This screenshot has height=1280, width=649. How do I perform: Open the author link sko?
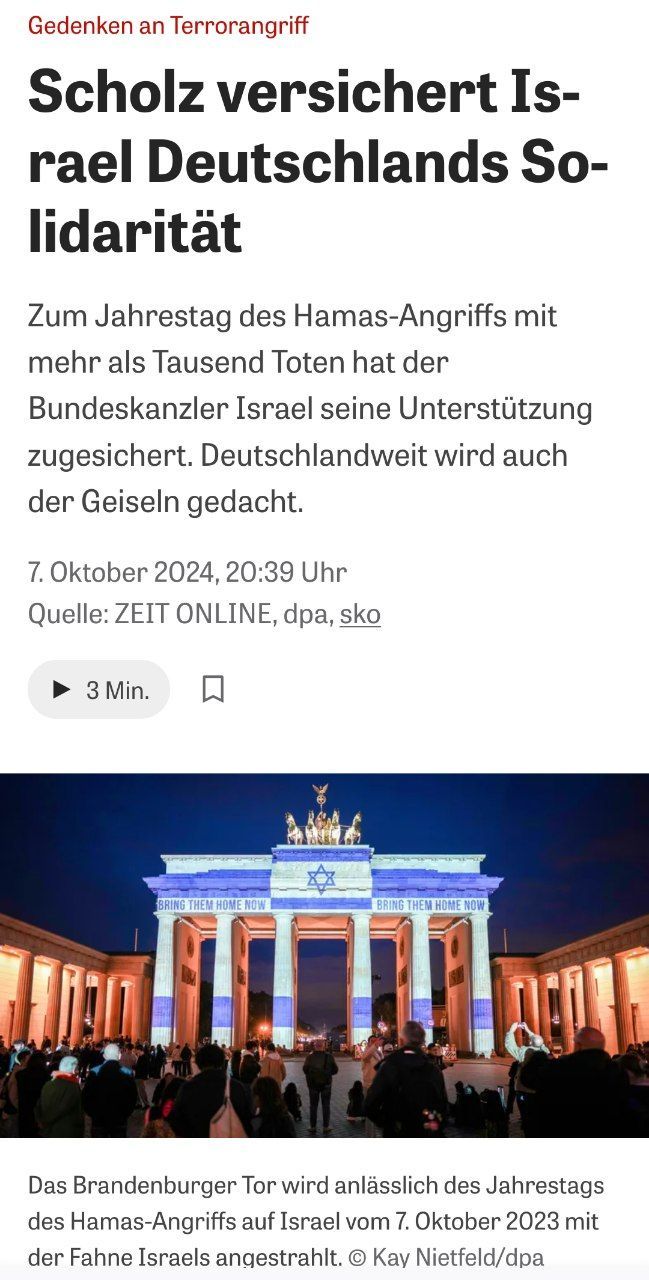pyautogui.click(x=360, y=614)
